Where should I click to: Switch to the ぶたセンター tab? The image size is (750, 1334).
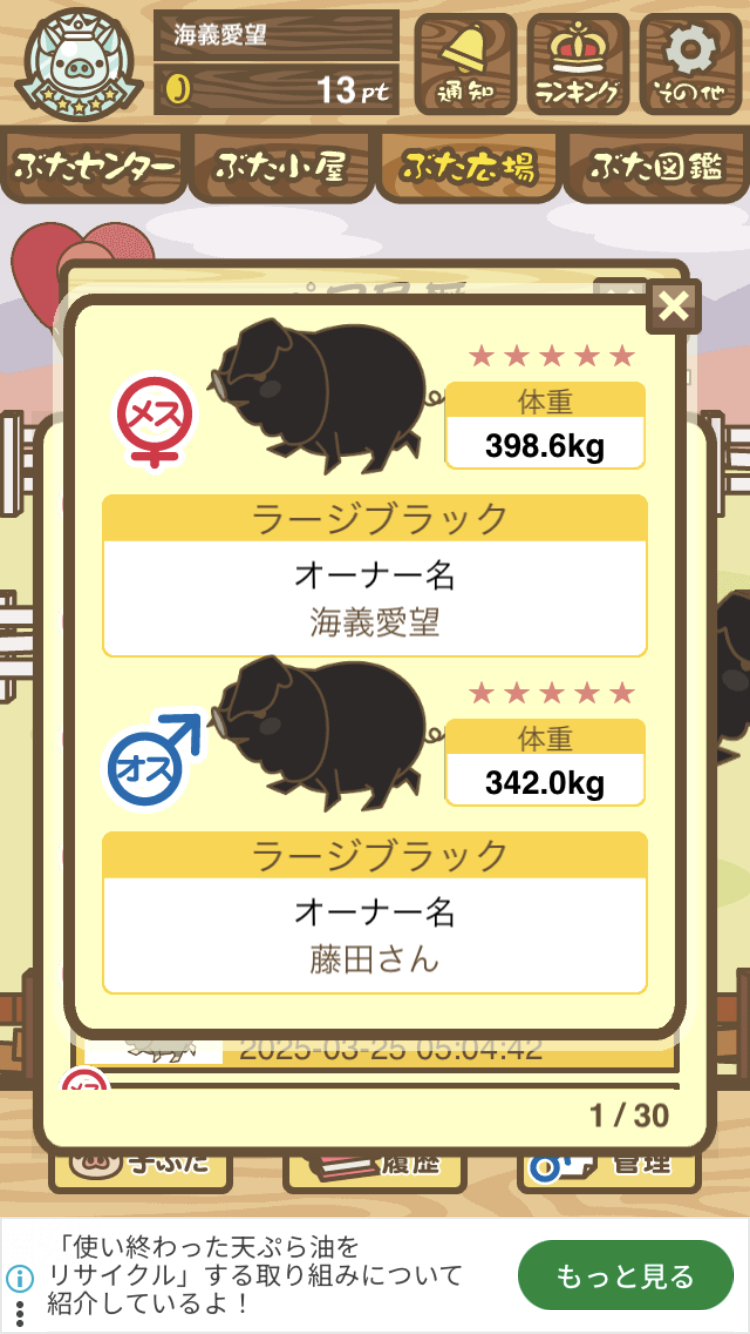click(x=95, y=167)
